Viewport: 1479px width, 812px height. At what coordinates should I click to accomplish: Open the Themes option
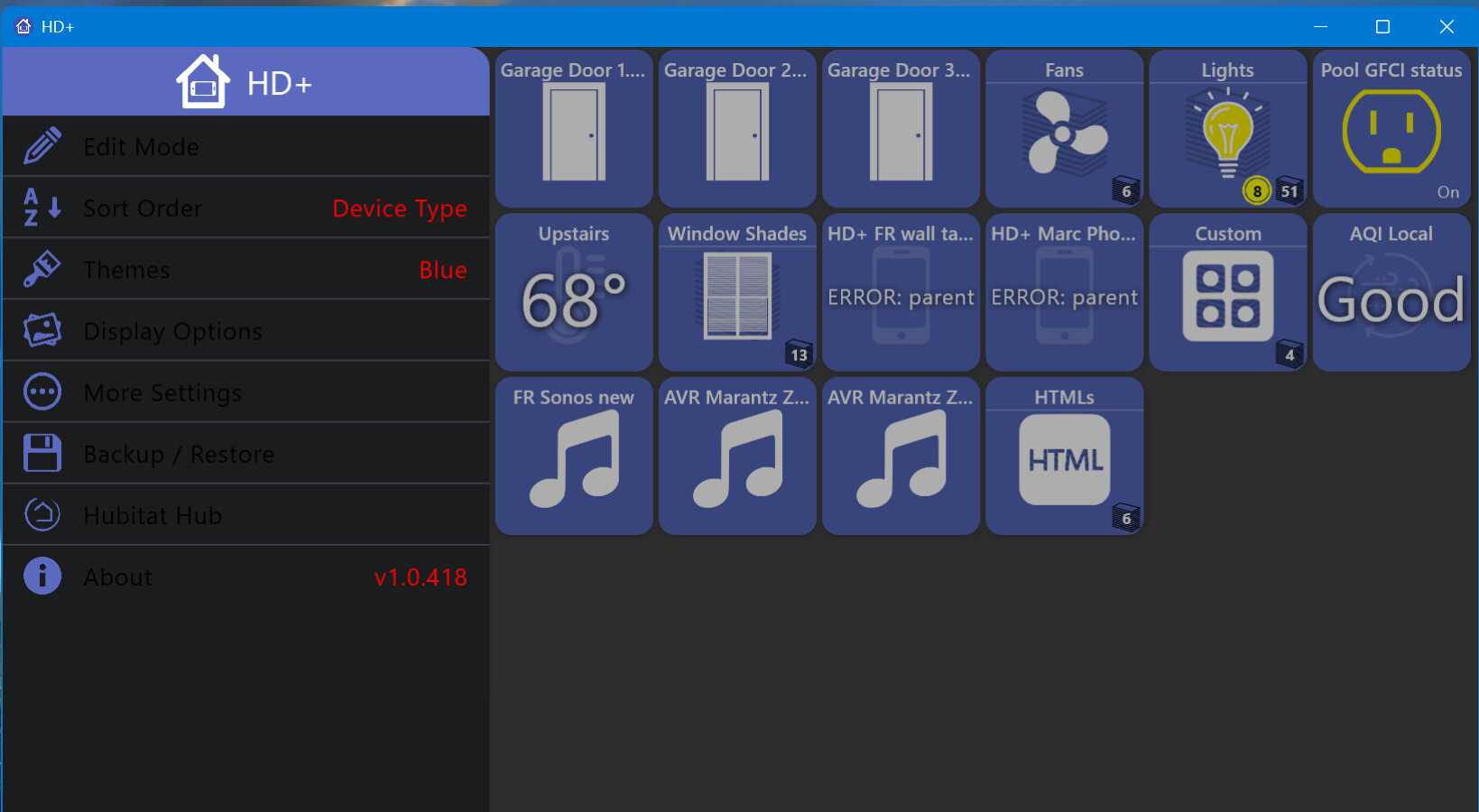(x=245, y=270)
